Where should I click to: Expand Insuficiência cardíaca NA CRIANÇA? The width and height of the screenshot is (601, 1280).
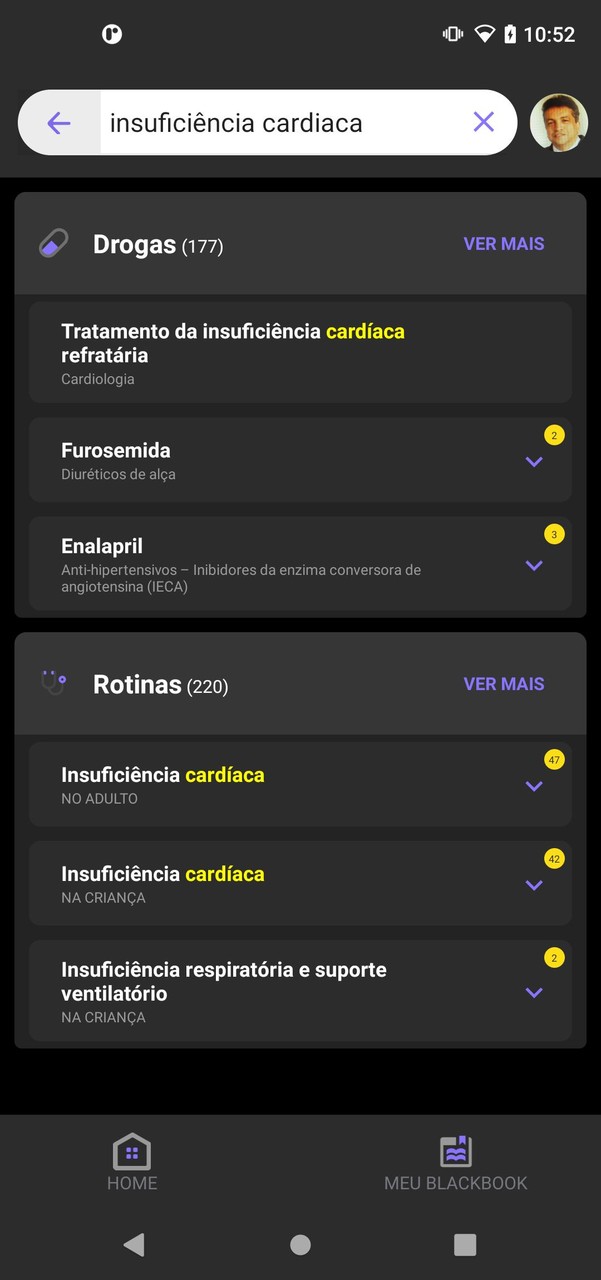(x=534, y=885)
